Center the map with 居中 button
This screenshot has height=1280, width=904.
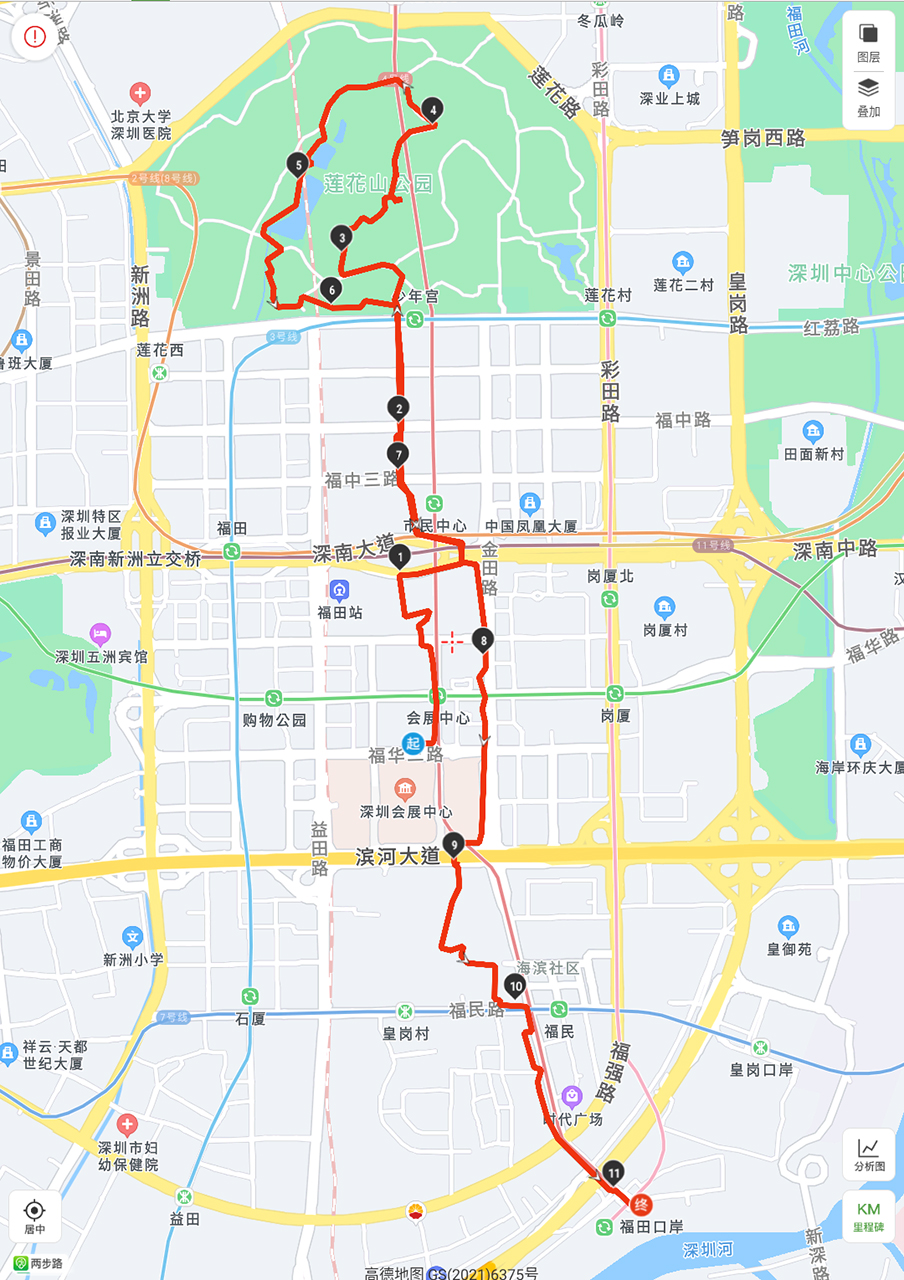click(x=35, y=1217)
